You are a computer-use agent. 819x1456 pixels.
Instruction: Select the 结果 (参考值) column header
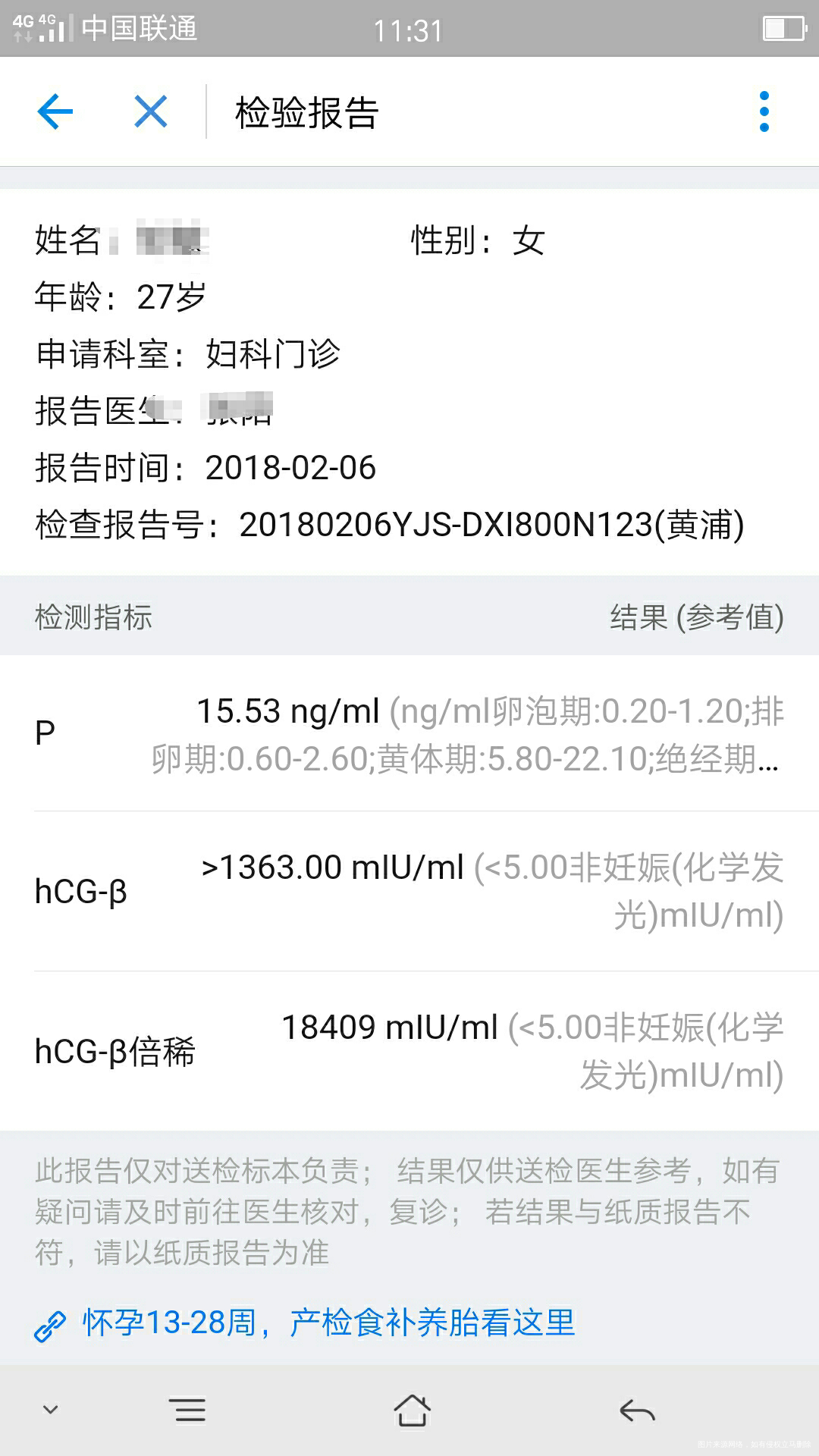click(x=698, y=616)
